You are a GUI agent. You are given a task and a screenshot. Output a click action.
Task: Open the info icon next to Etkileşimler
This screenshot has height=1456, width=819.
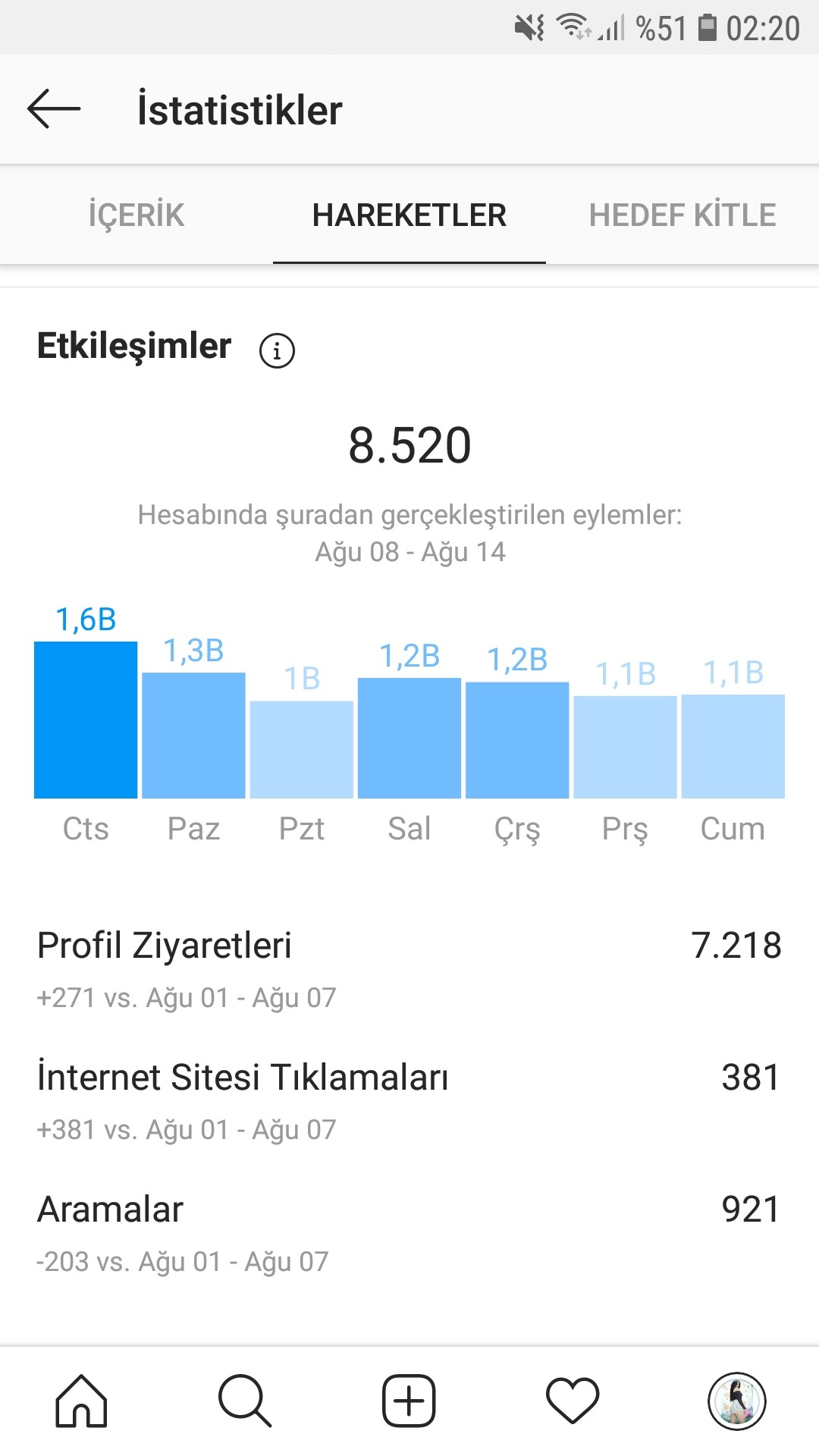point(277,350)
